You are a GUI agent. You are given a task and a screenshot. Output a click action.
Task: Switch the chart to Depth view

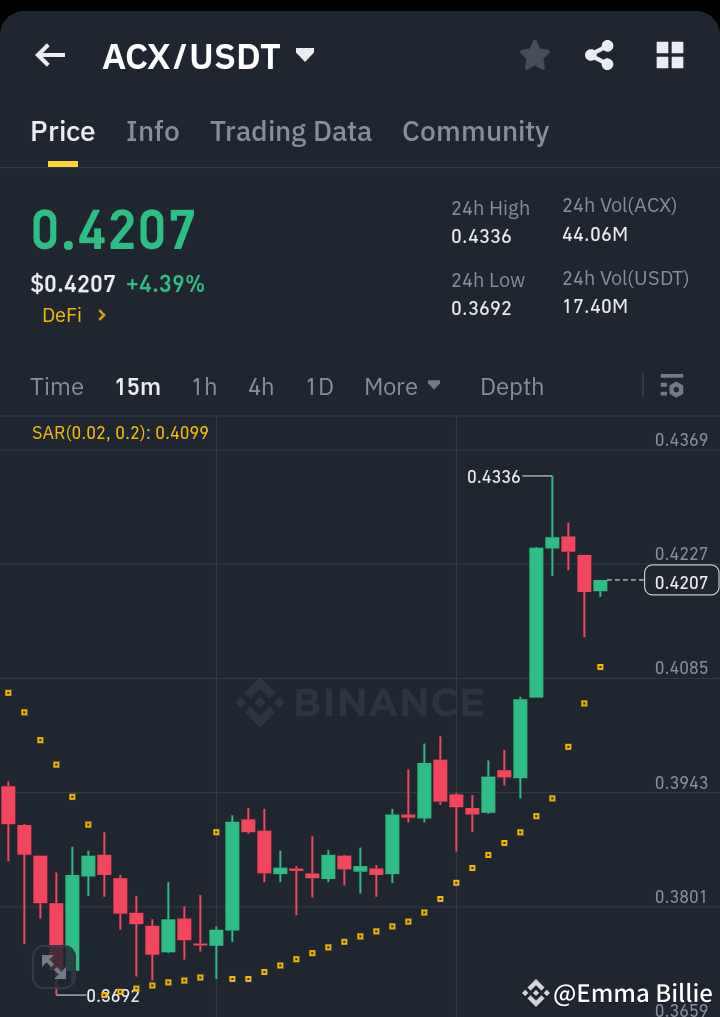[x=511, y=386]
